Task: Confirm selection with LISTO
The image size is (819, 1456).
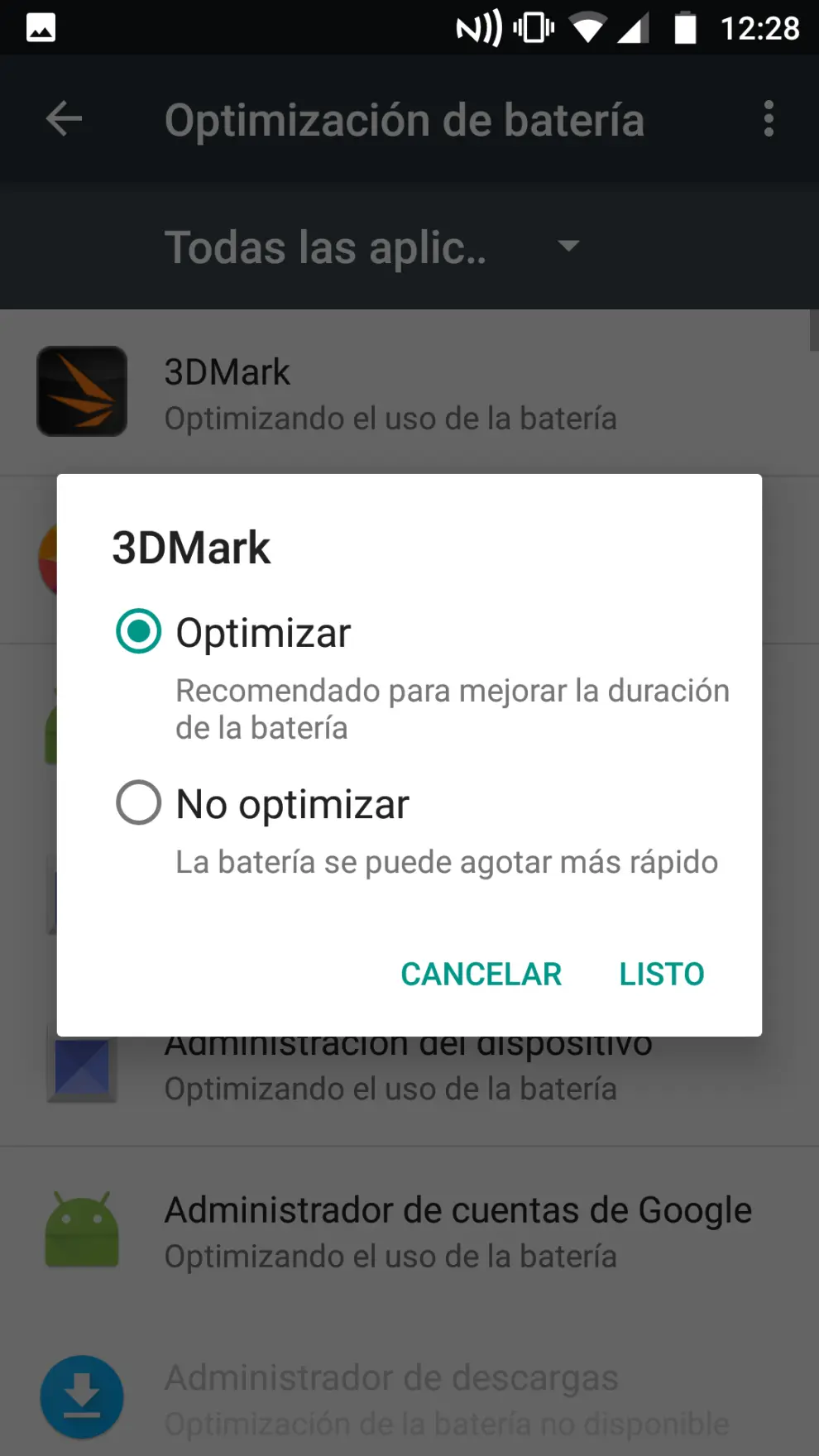Action: coord(661,974)
